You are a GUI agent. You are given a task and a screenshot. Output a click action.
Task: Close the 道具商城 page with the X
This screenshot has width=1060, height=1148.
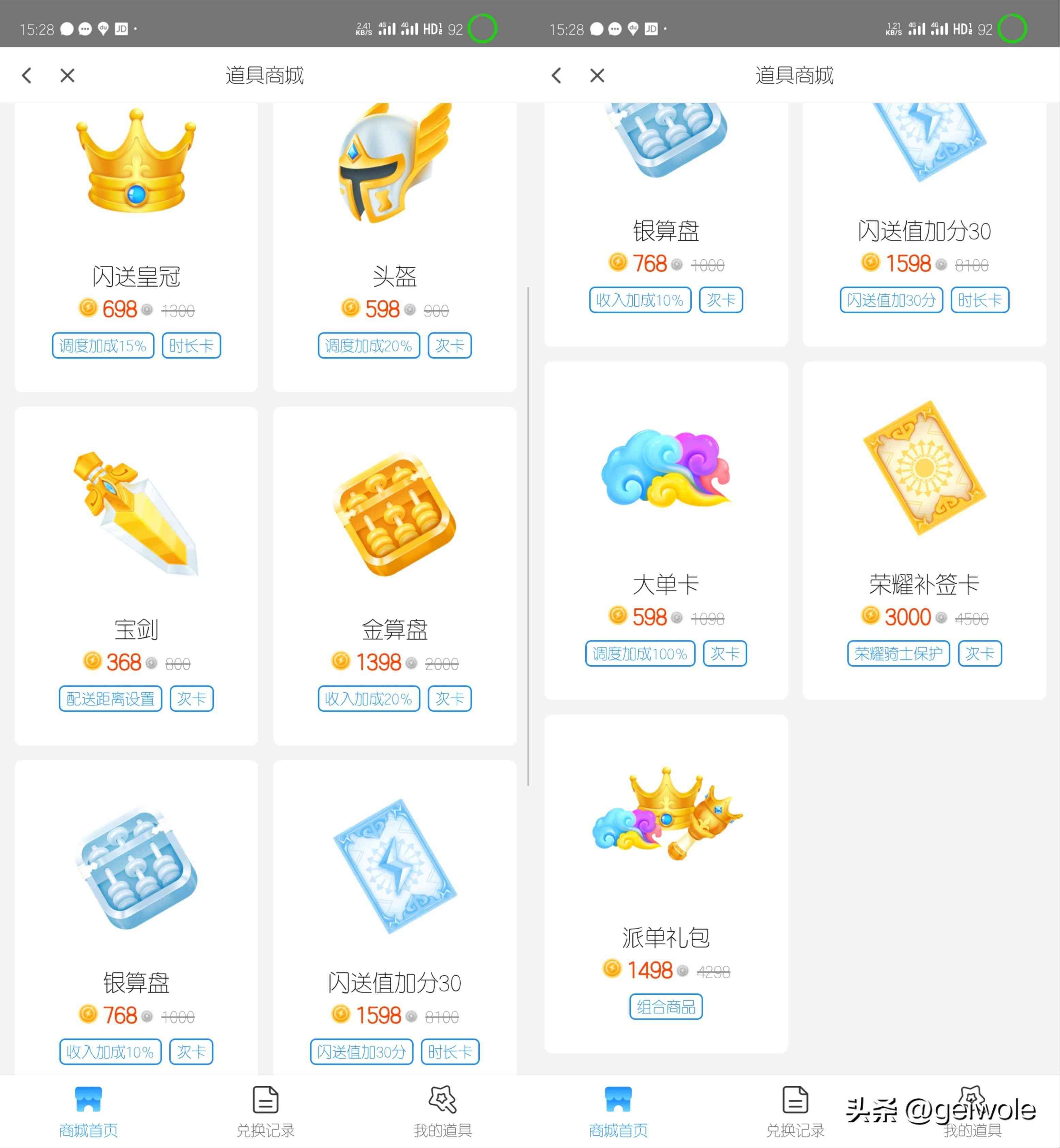point(67,75)
